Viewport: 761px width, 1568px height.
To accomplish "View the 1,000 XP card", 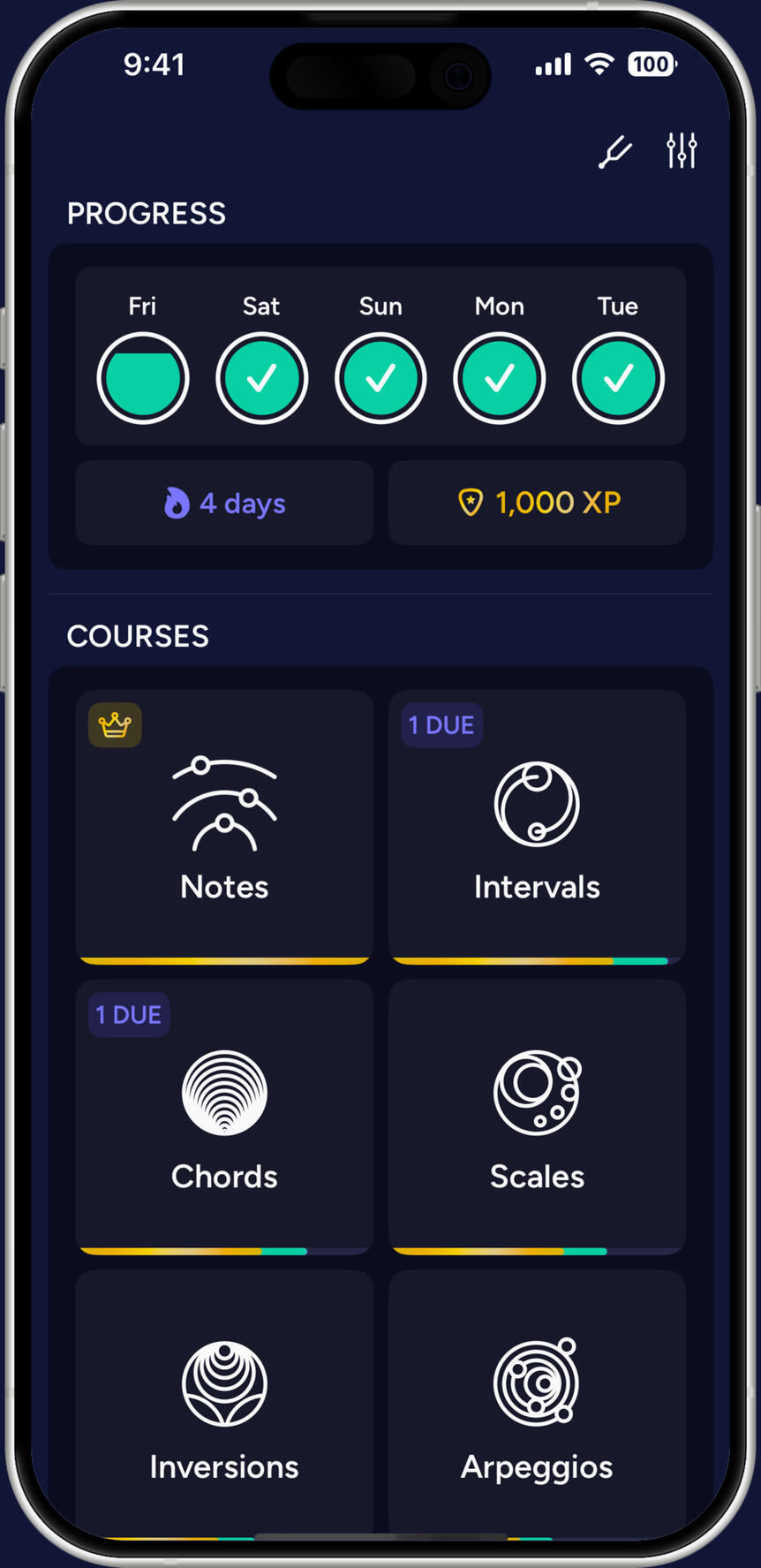I will (537, 503).
